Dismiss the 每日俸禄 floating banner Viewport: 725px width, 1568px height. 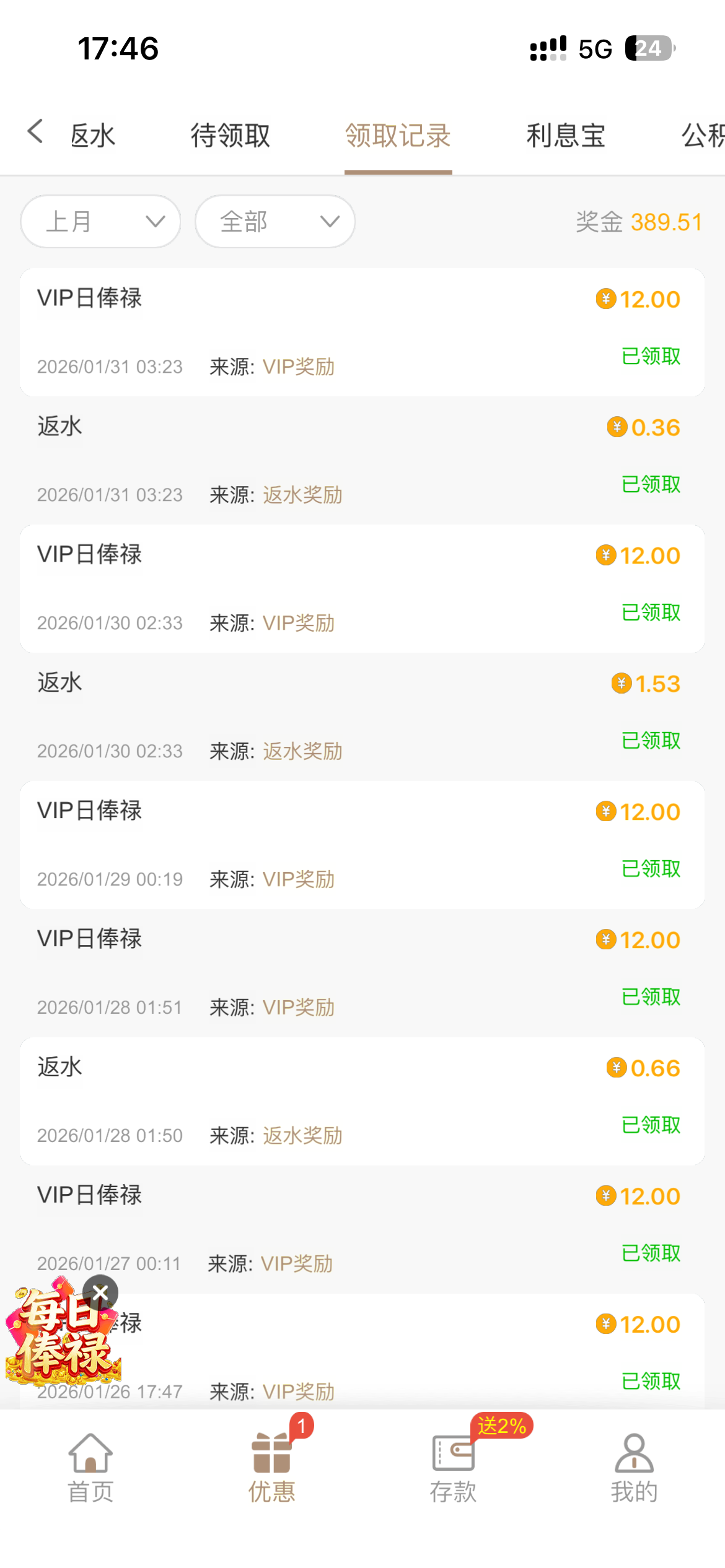point(100,1292)
